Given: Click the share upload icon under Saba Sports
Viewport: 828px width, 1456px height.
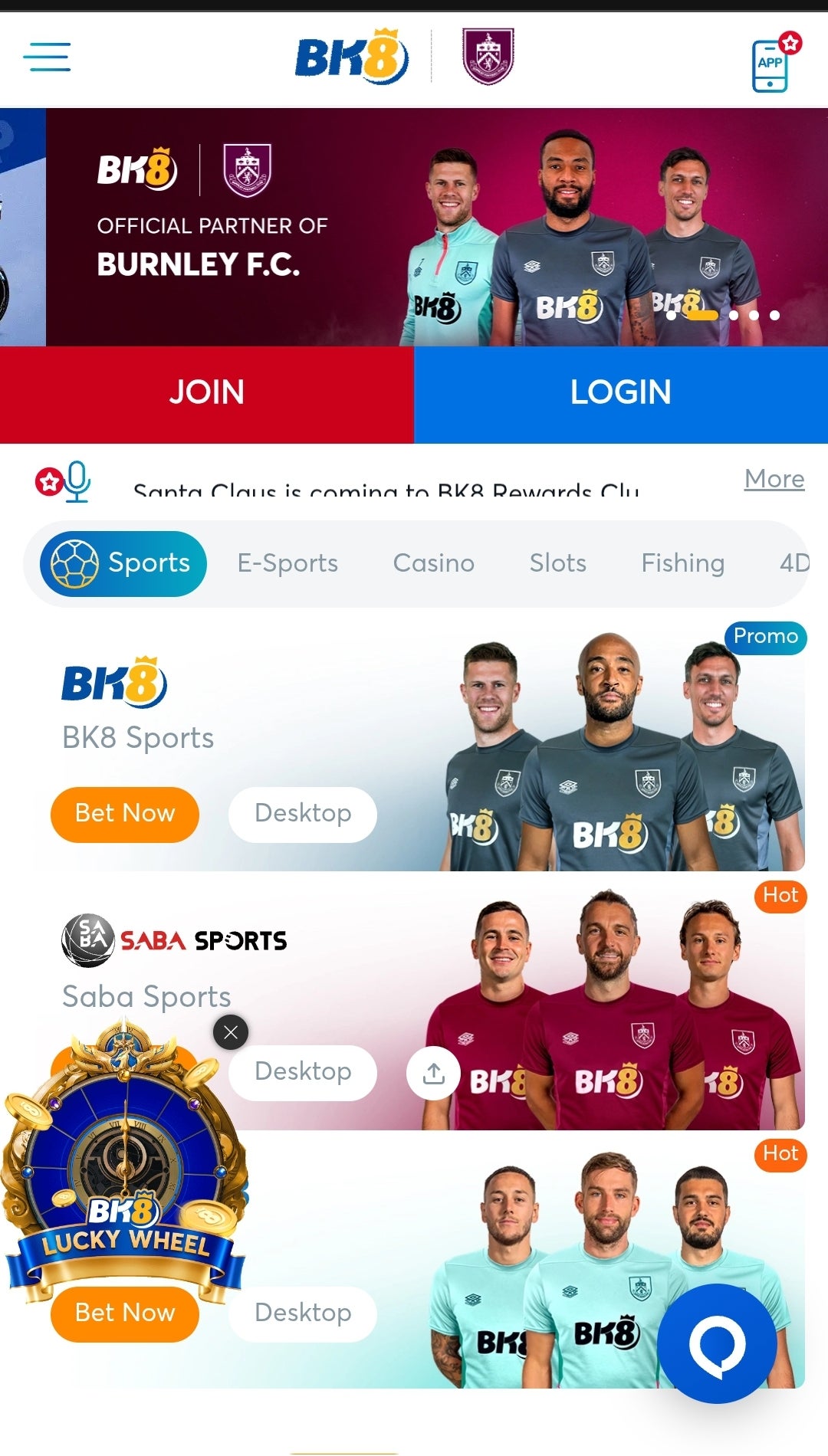Looking at the screenshot, I should pos(433,1073).
